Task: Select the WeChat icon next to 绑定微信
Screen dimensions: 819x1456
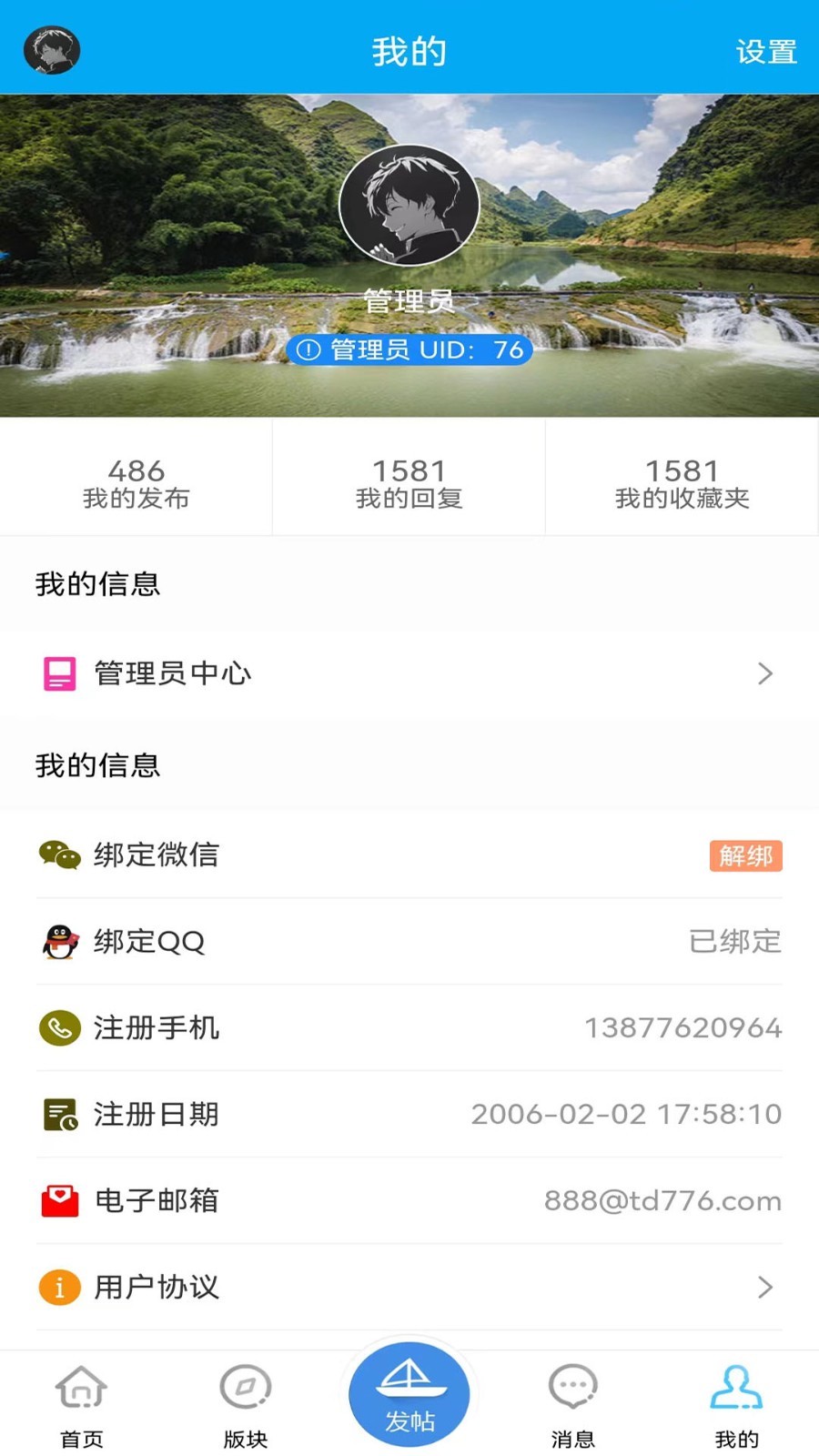Action: click(59, 855)
